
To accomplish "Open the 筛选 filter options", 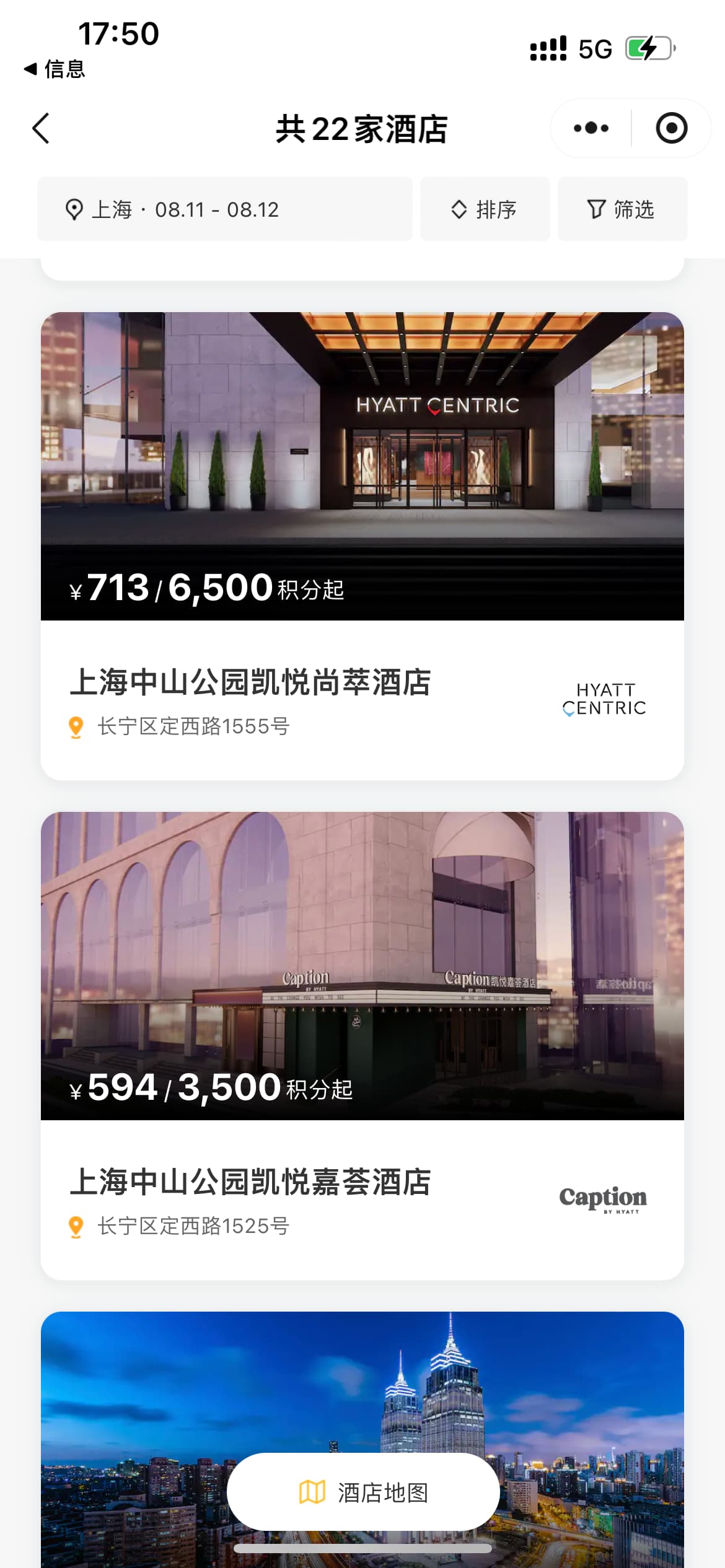I will (622, 209).
